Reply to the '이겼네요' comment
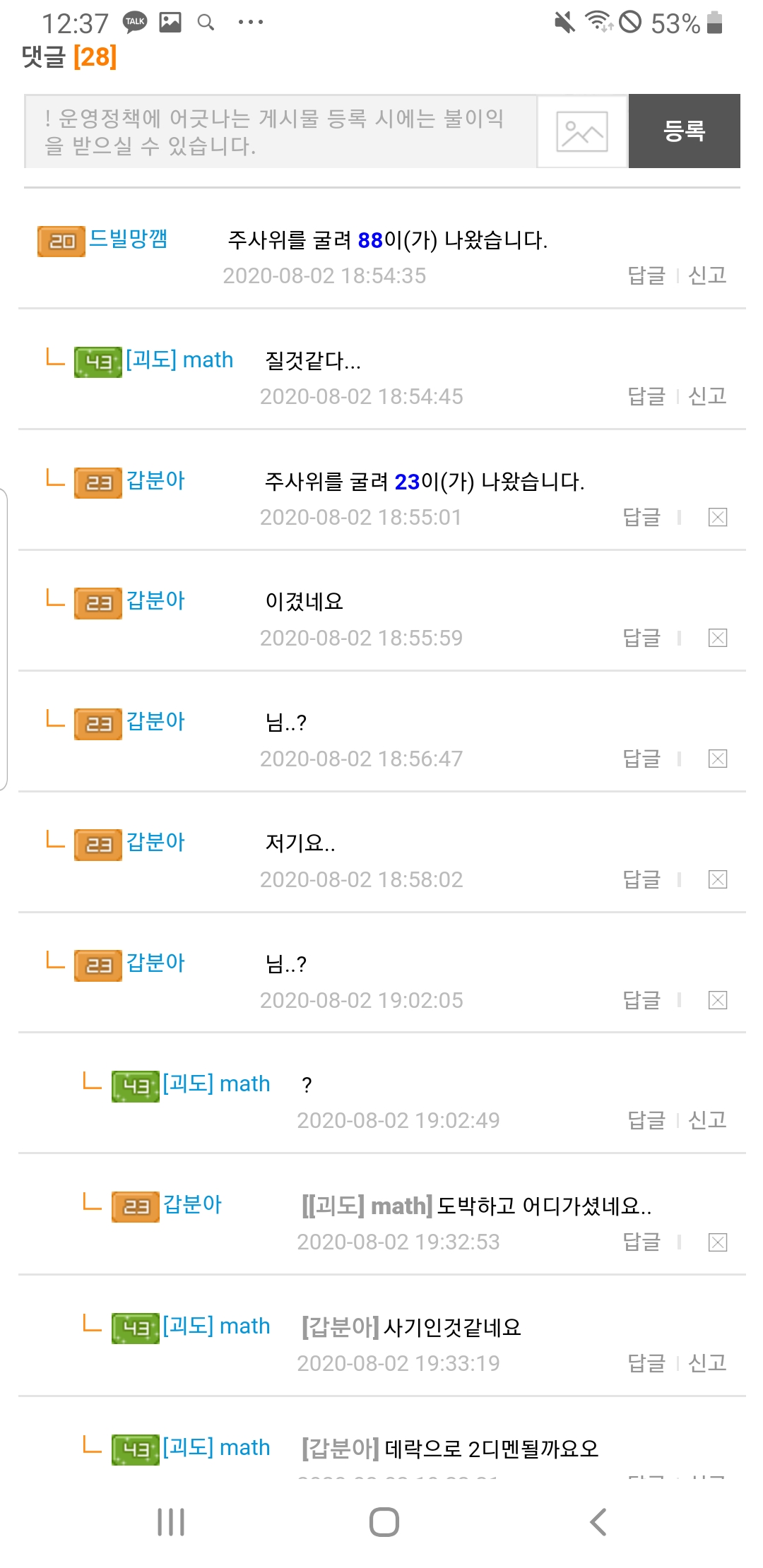The image size is (763, 1568). tap(641, 639)
